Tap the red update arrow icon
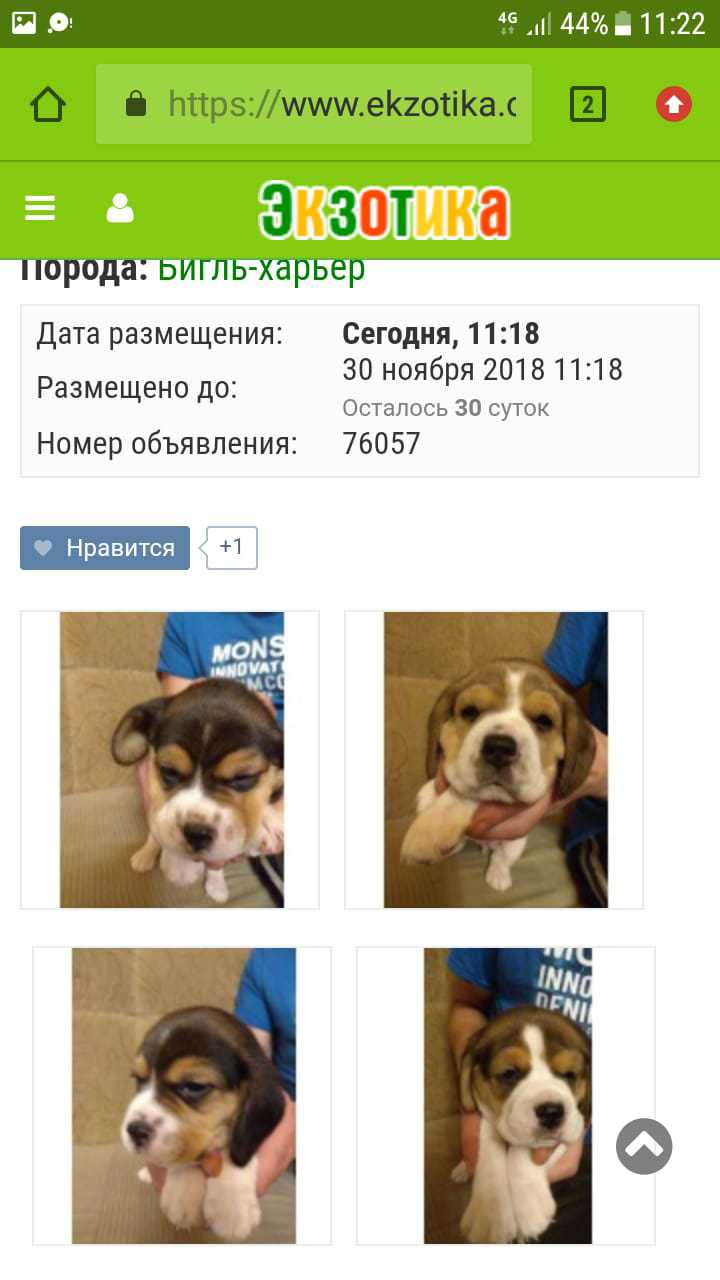 tap(674, 104)
